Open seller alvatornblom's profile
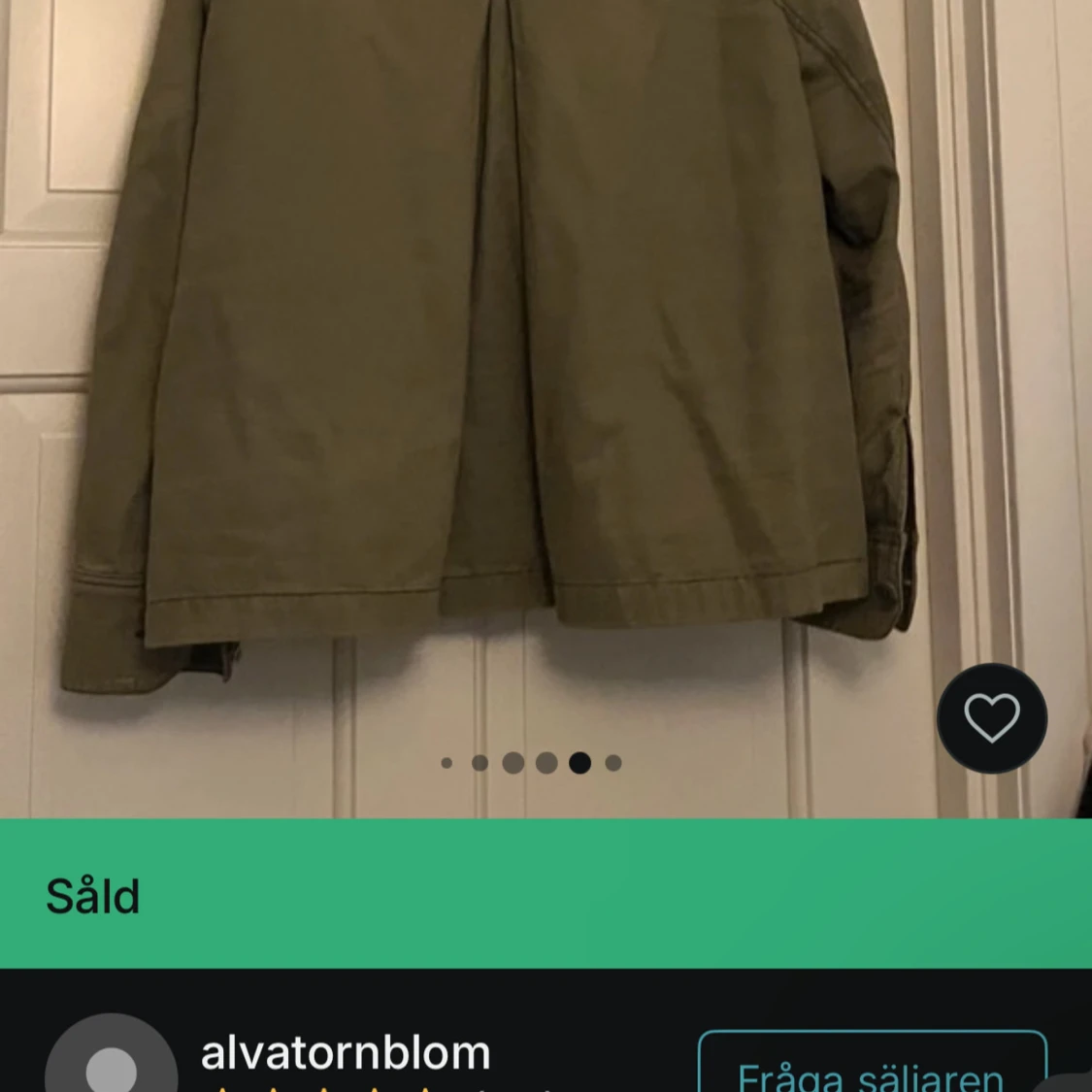Viewport: 1092px width, 1092px height. [x=345, y=1053]
